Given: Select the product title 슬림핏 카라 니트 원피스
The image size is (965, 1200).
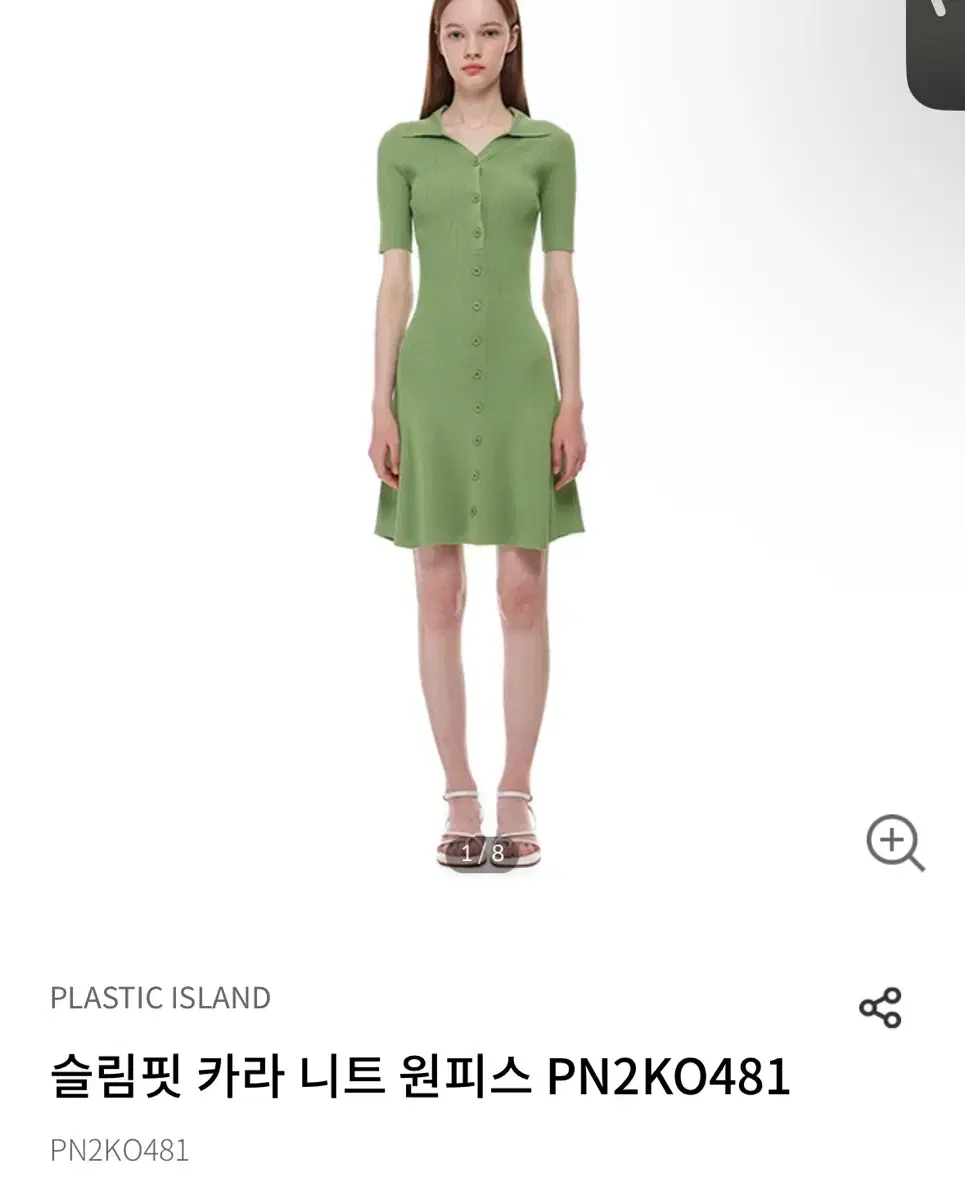Looking at the screenshot, I should tap(420, 1075).
